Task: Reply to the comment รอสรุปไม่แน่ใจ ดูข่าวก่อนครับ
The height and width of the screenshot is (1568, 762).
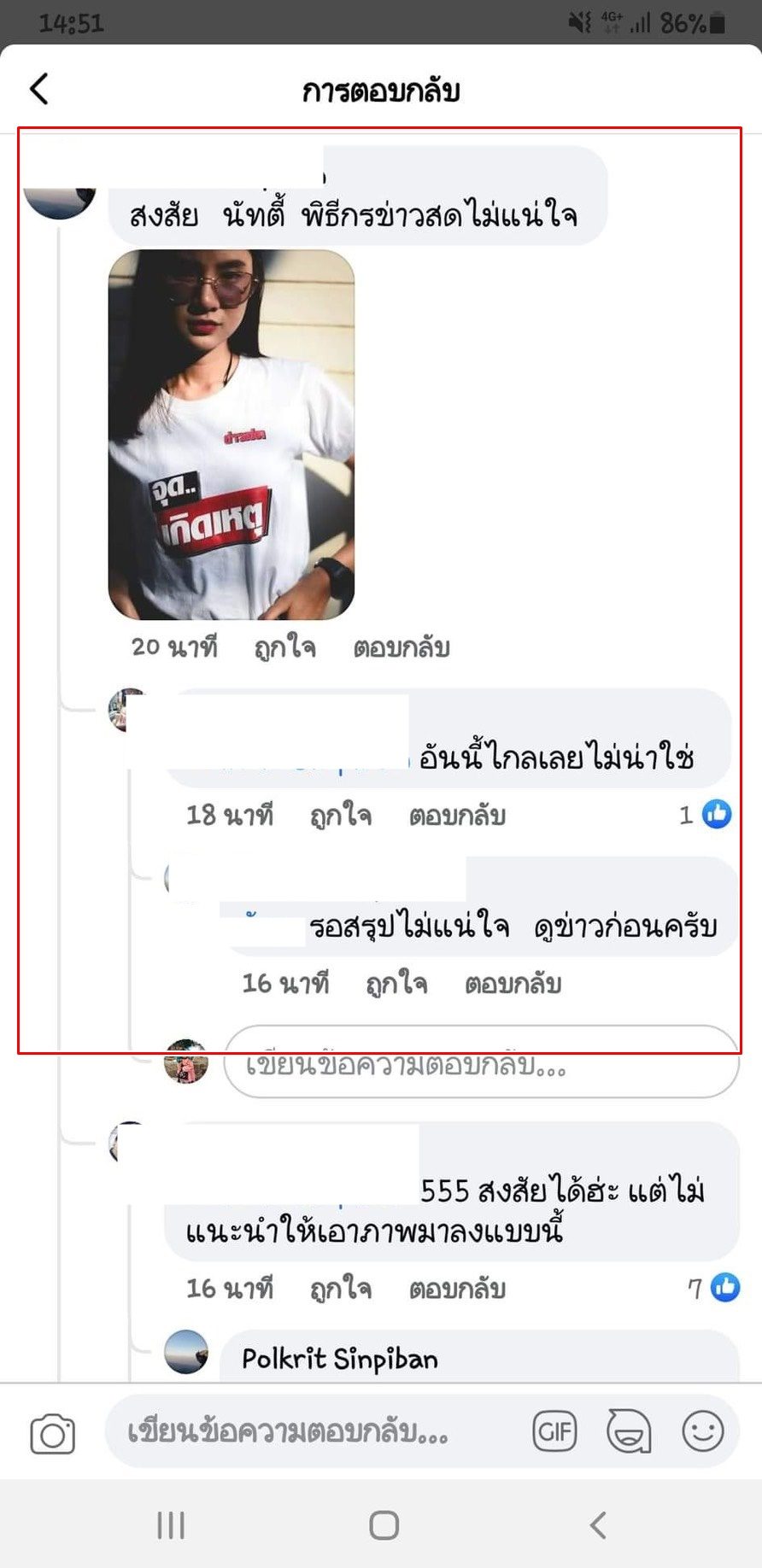Action: click(x=513, y=984)
